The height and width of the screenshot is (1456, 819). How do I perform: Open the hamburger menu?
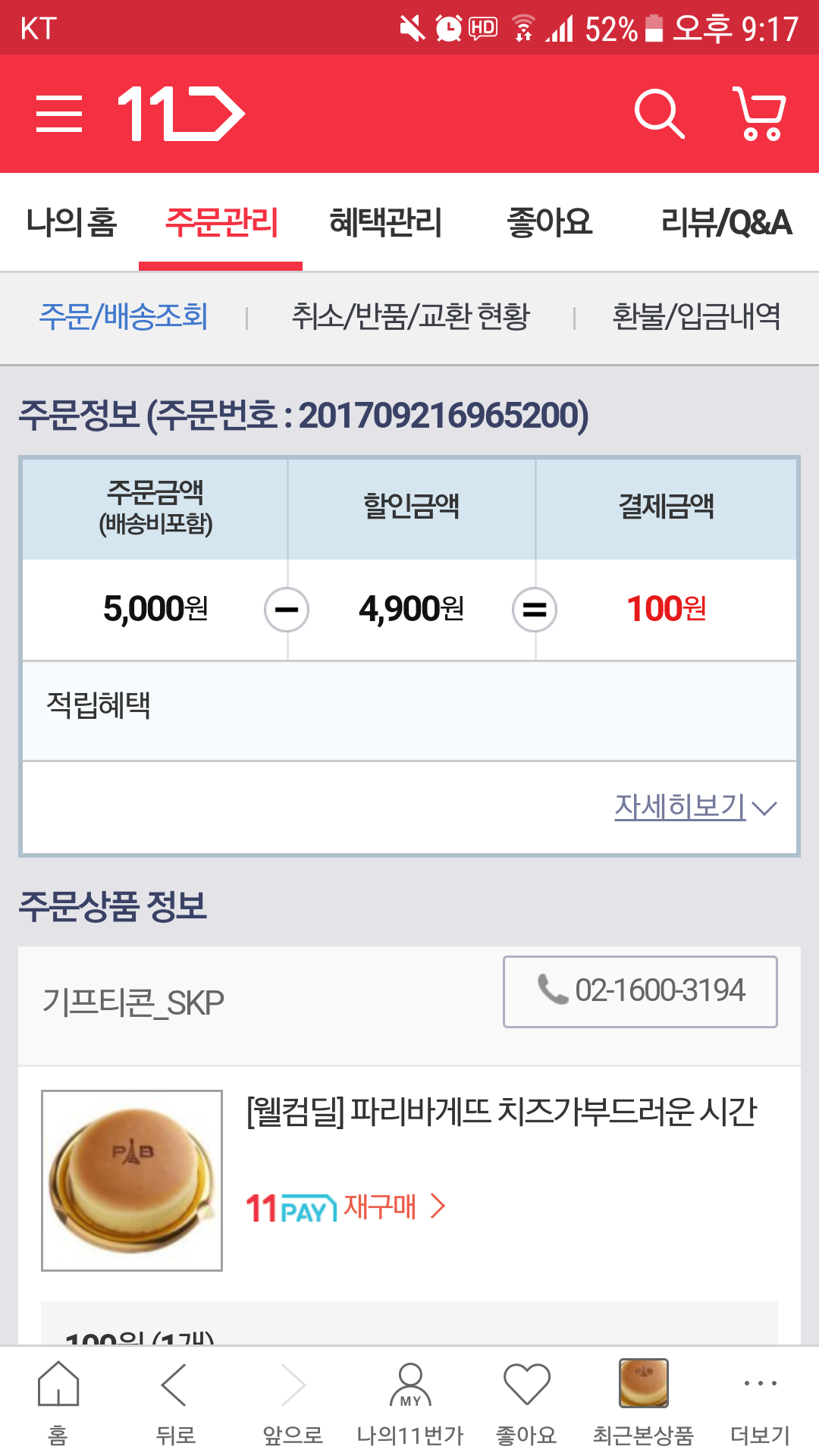coord(59,114)
